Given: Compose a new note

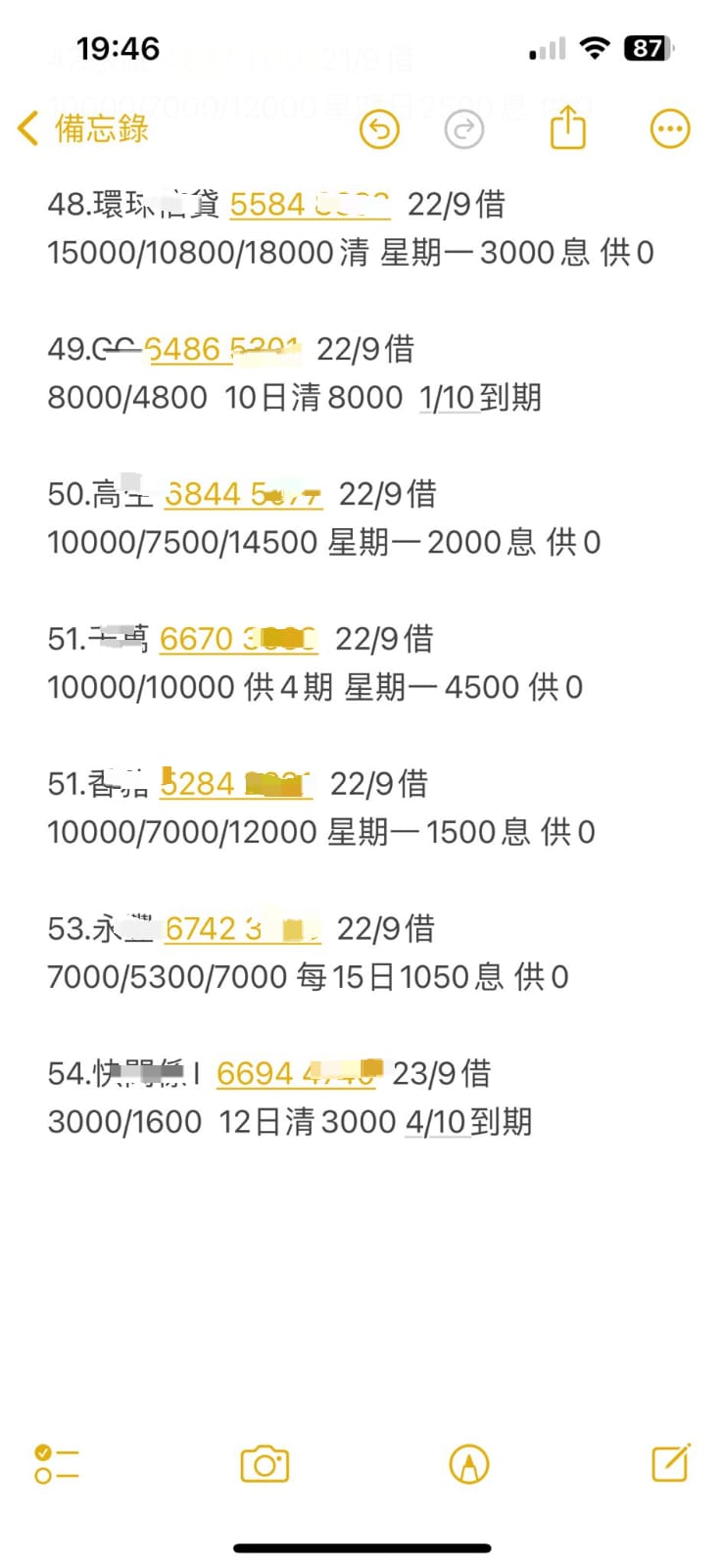Looking at the screenshot, I should point(671,1463).
